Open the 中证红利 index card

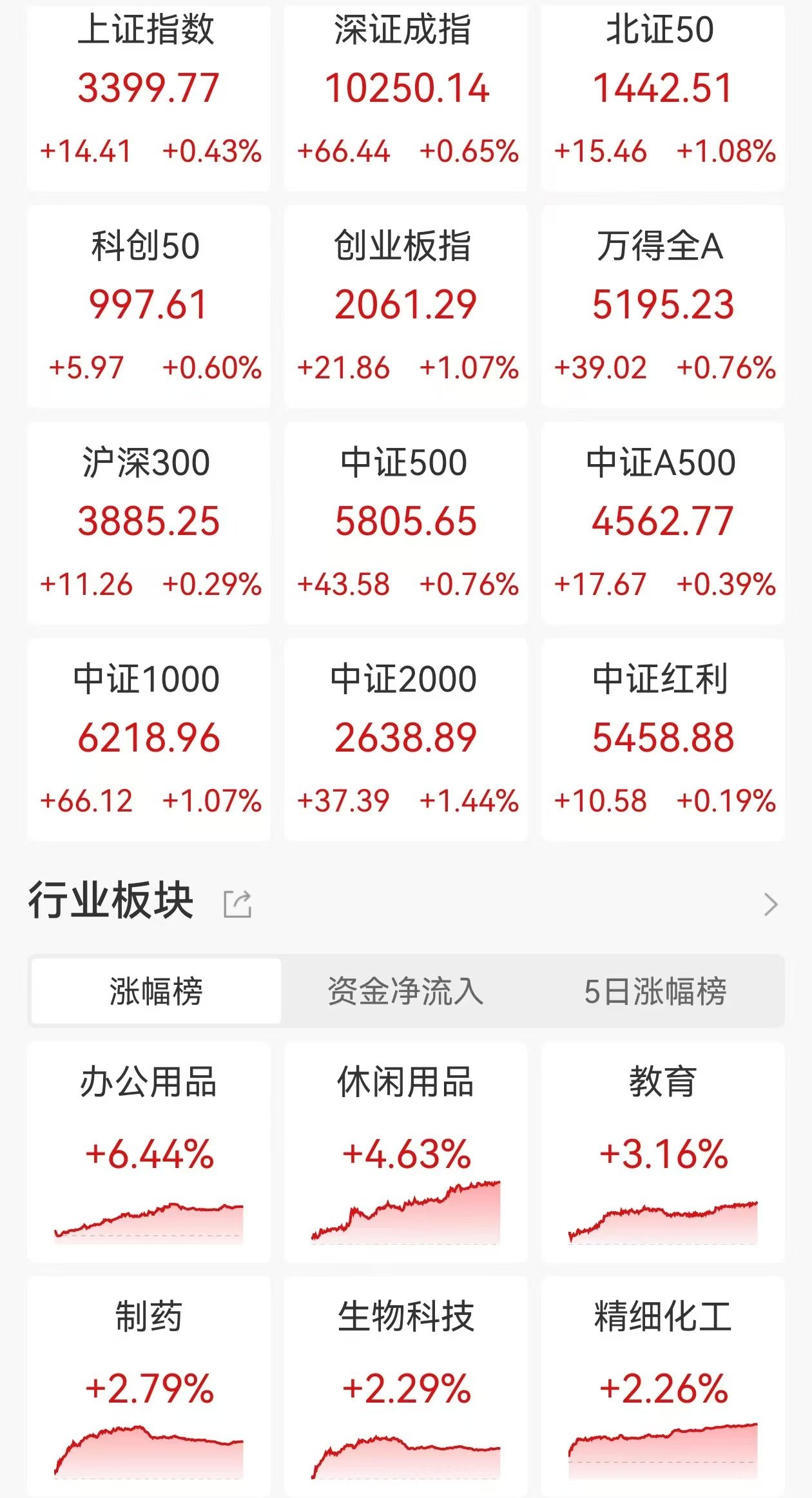point(663,739)
